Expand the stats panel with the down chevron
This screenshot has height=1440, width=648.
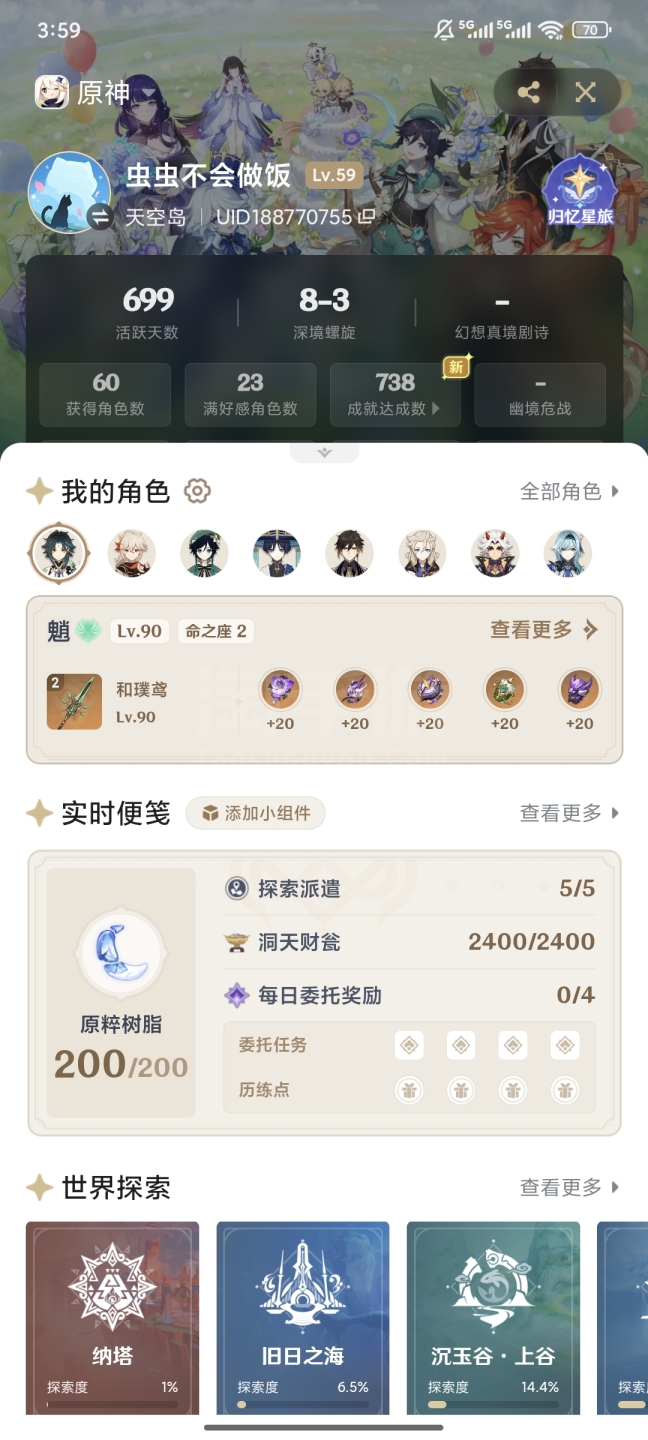click(324, 452)
